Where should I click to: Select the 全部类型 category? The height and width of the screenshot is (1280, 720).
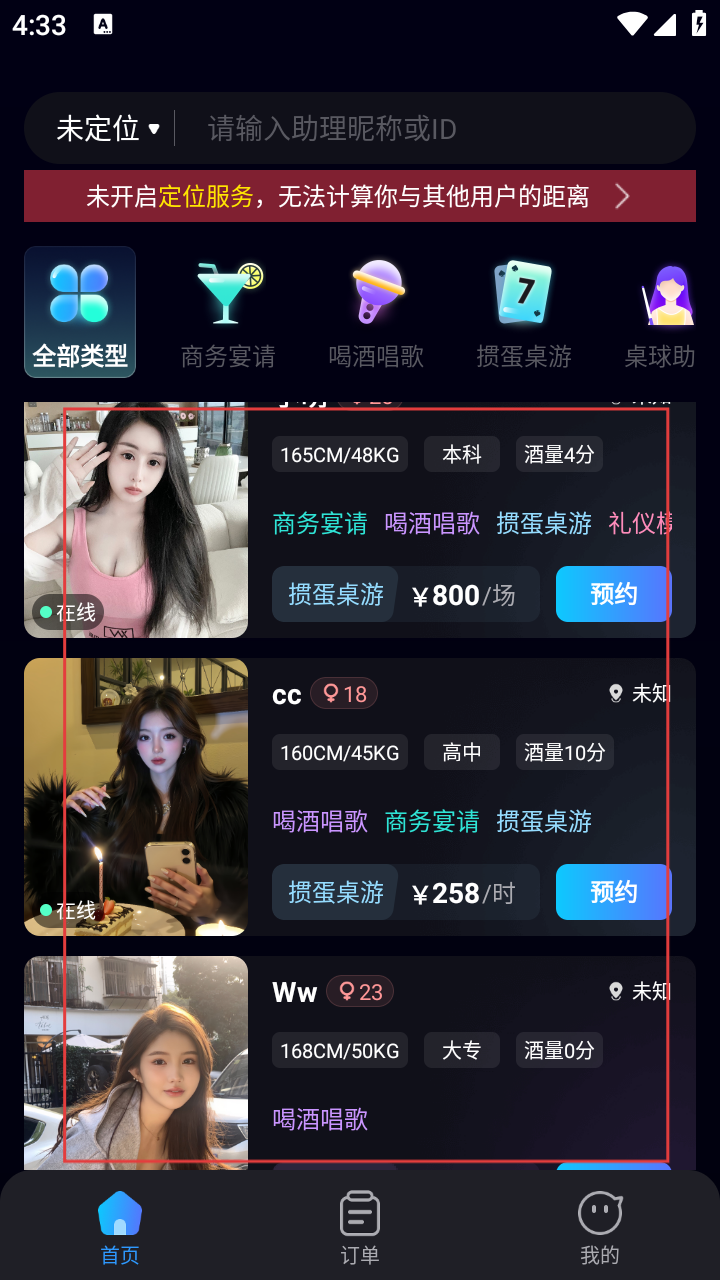pyautogui.click(x=80, y=312)
